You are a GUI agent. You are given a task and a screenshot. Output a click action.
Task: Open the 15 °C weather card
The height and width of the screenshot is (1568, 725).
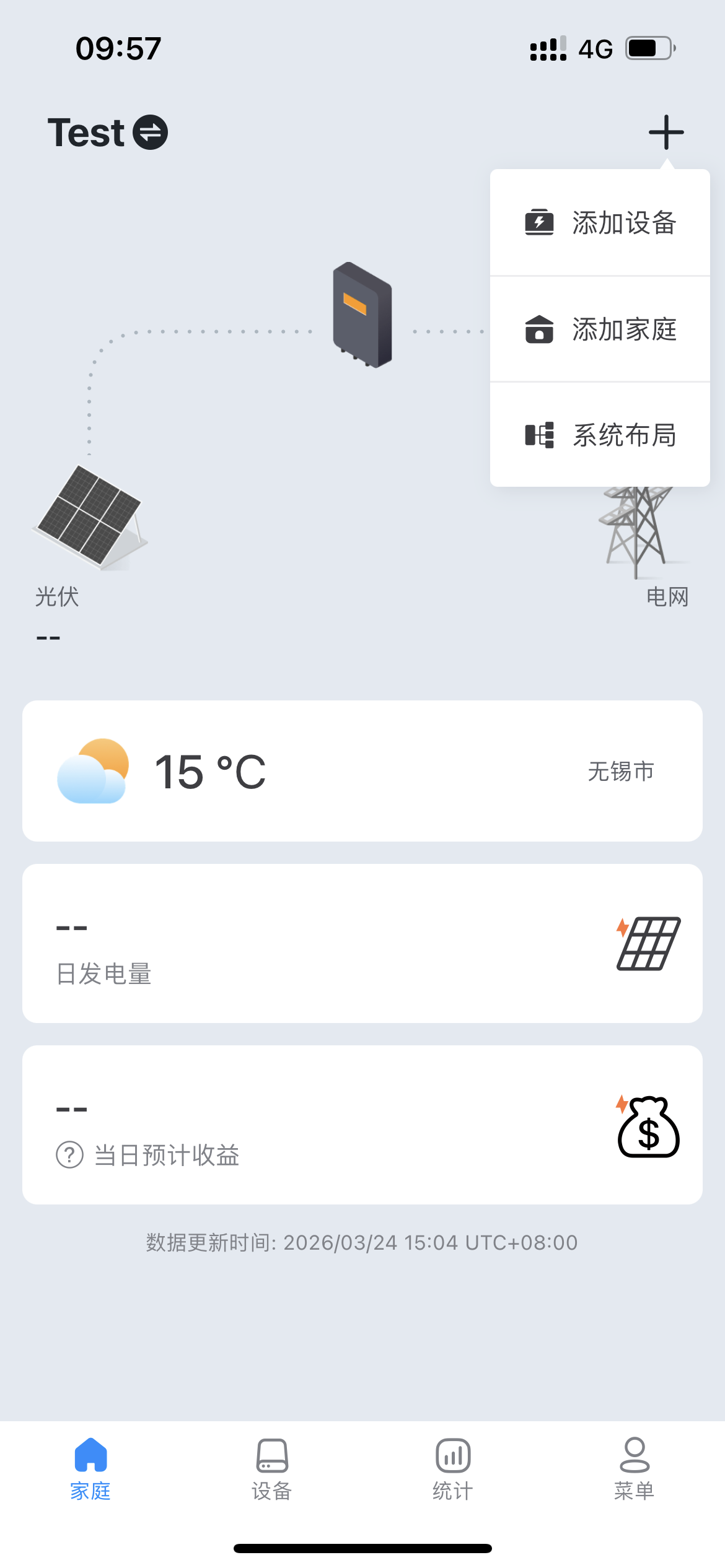tap(362, 771)
